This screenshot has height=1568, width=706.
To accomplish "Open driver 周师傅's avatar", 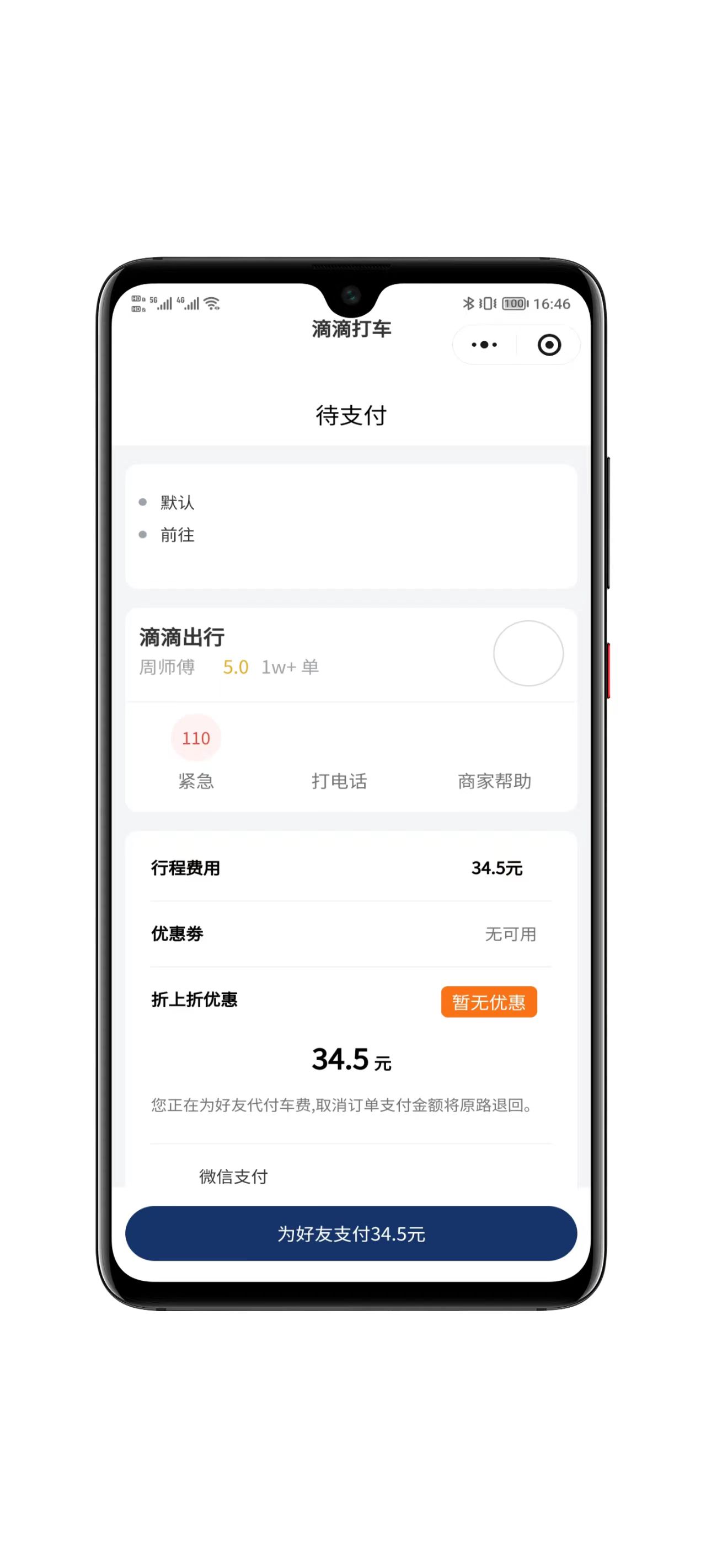I will pyautogui.click(x=528, y=653).
